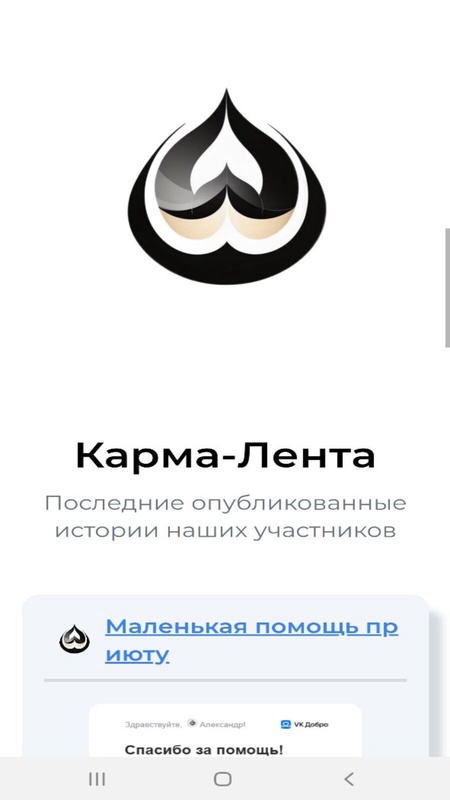Open the story "Маленькая помощь приюту"

(252, 640)
